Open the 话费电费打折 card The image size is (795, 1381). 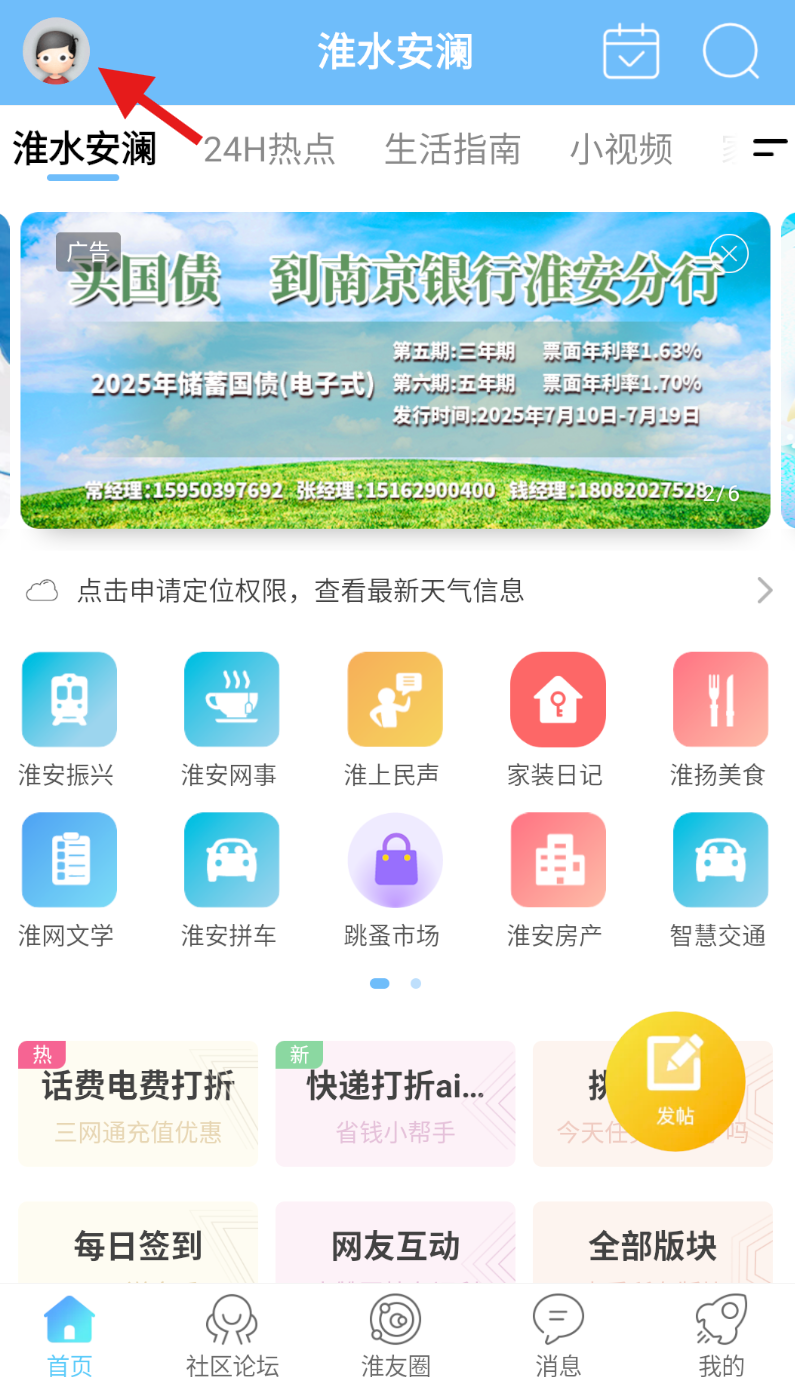click(138, 1103)
